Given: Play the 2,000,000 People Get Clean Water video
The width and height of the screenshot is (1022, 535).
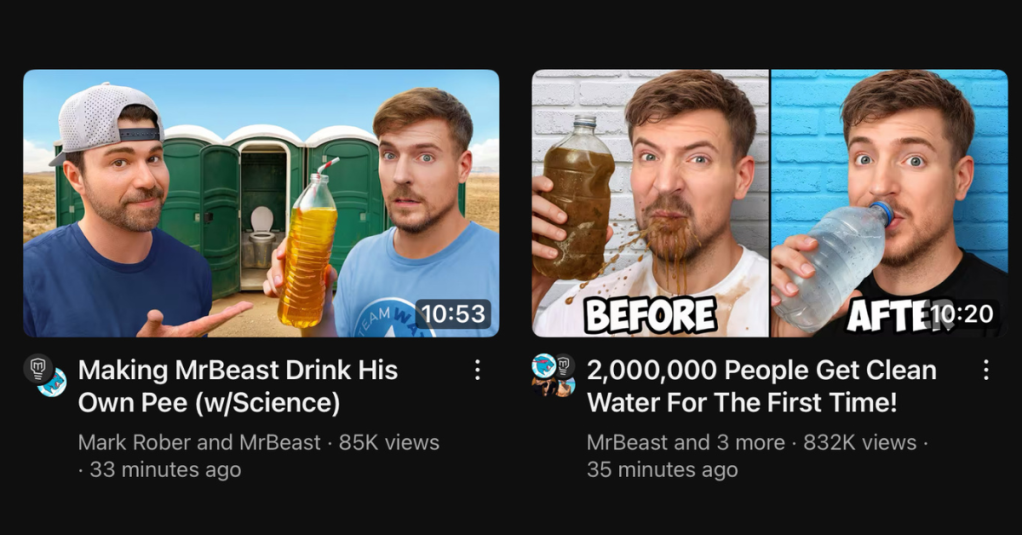Looking at the screenshot, I should click(x=769, y=203).
